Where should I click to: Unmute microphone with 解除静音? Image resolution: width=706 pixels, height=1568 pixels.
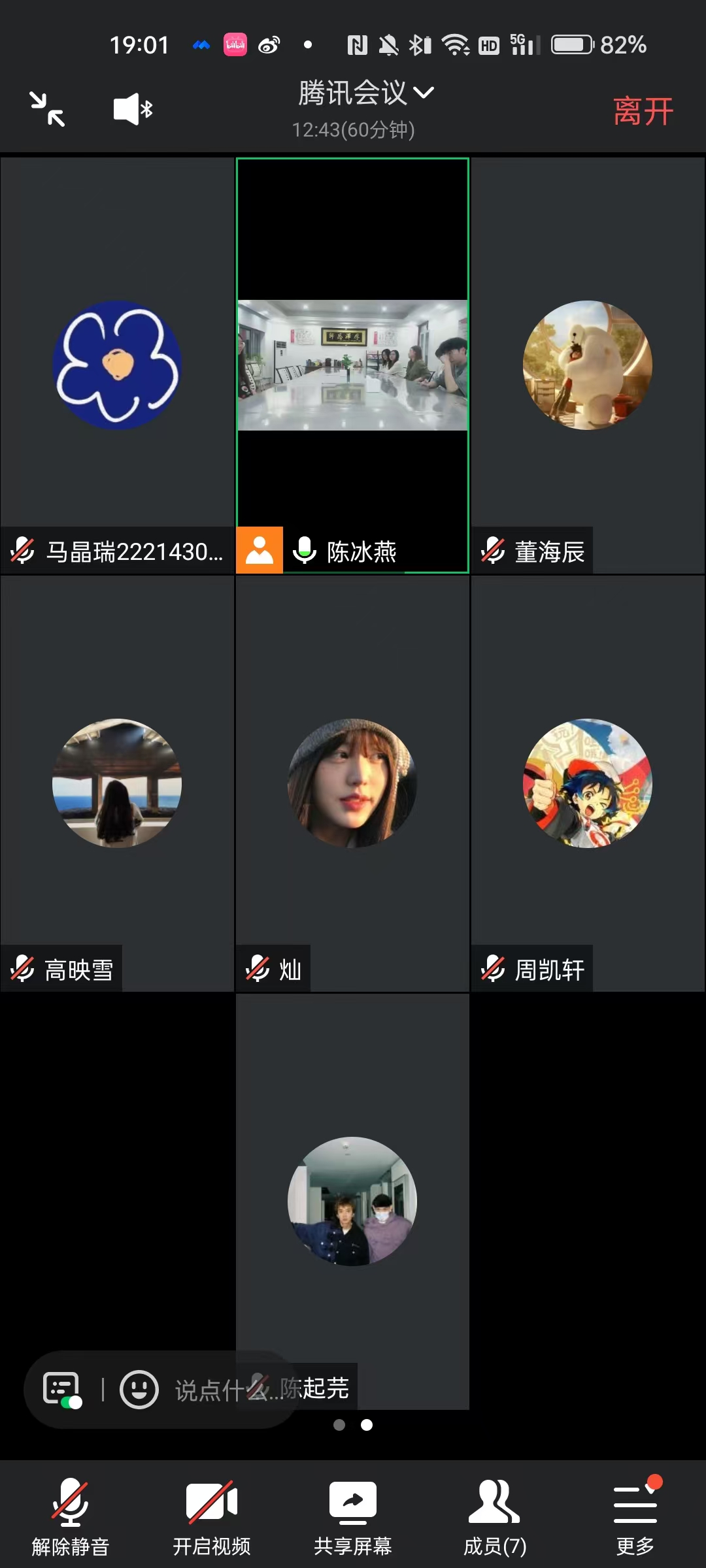click(71, 1516)
